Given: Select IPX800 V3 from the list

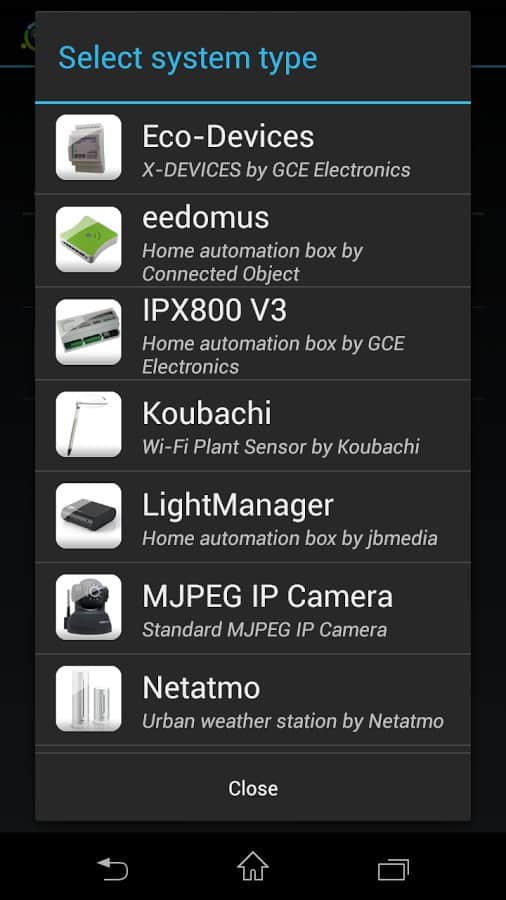Looking at the screenshot, I should (252, 333).
